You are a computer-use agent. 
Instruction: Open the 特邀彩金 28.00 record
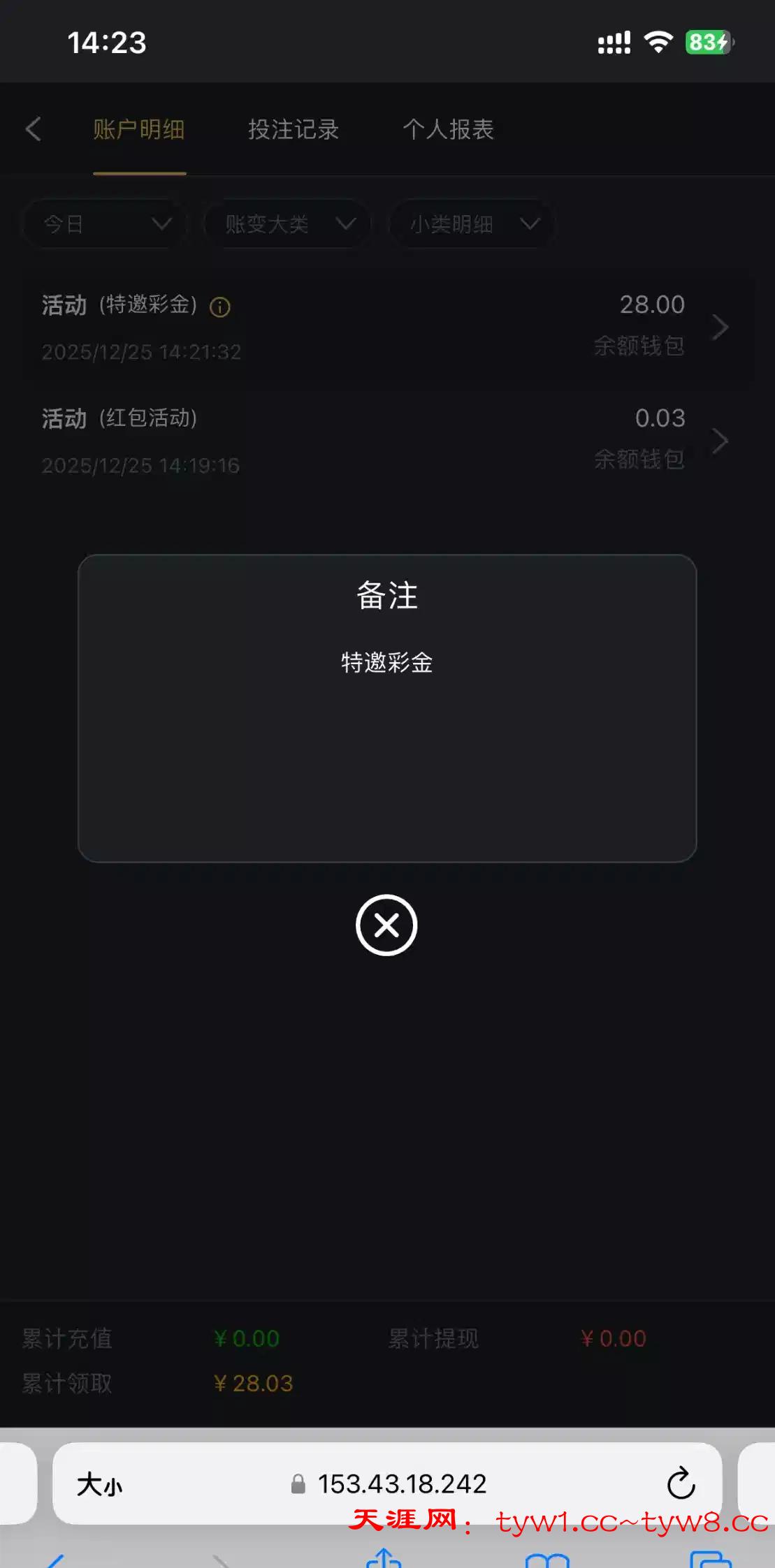click(386, 327)
